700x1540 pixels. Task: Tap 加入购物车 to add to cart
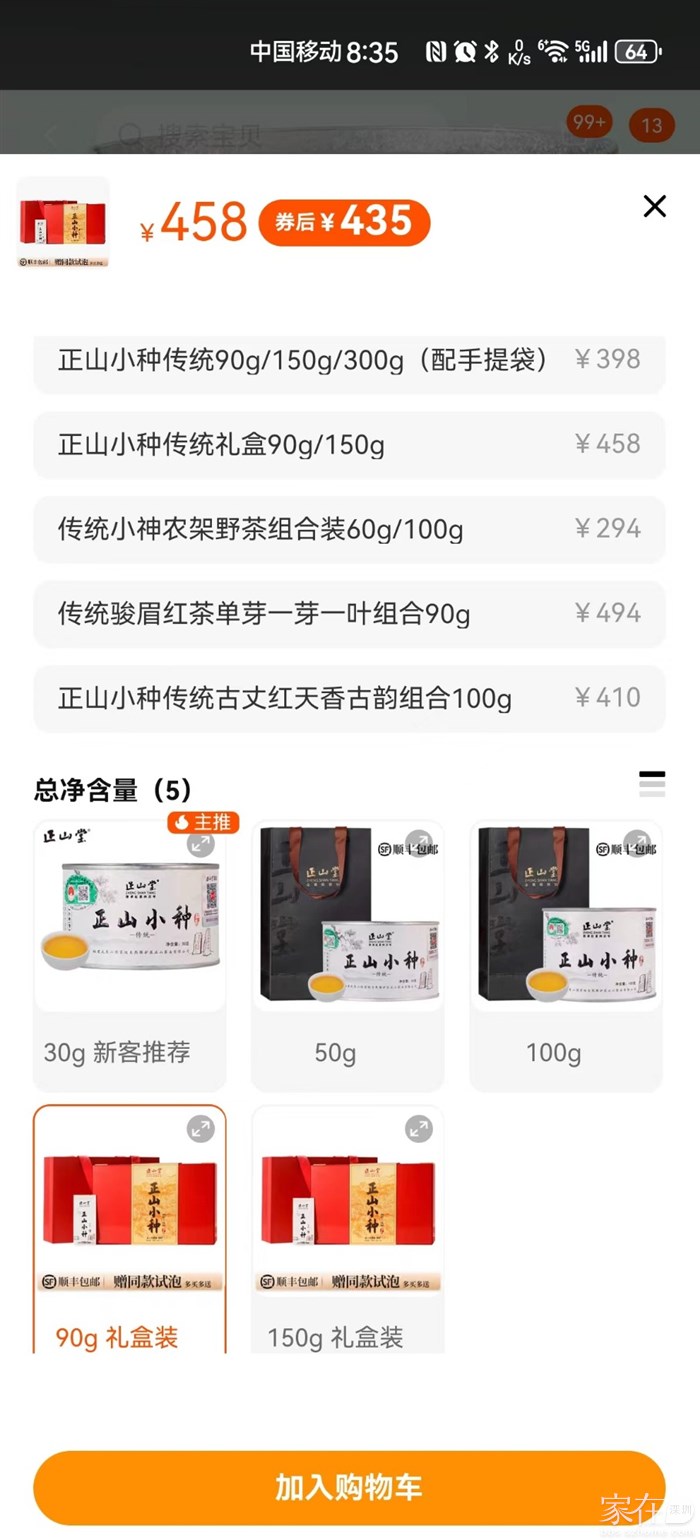pyautogui.click(x=349, y=1487)
